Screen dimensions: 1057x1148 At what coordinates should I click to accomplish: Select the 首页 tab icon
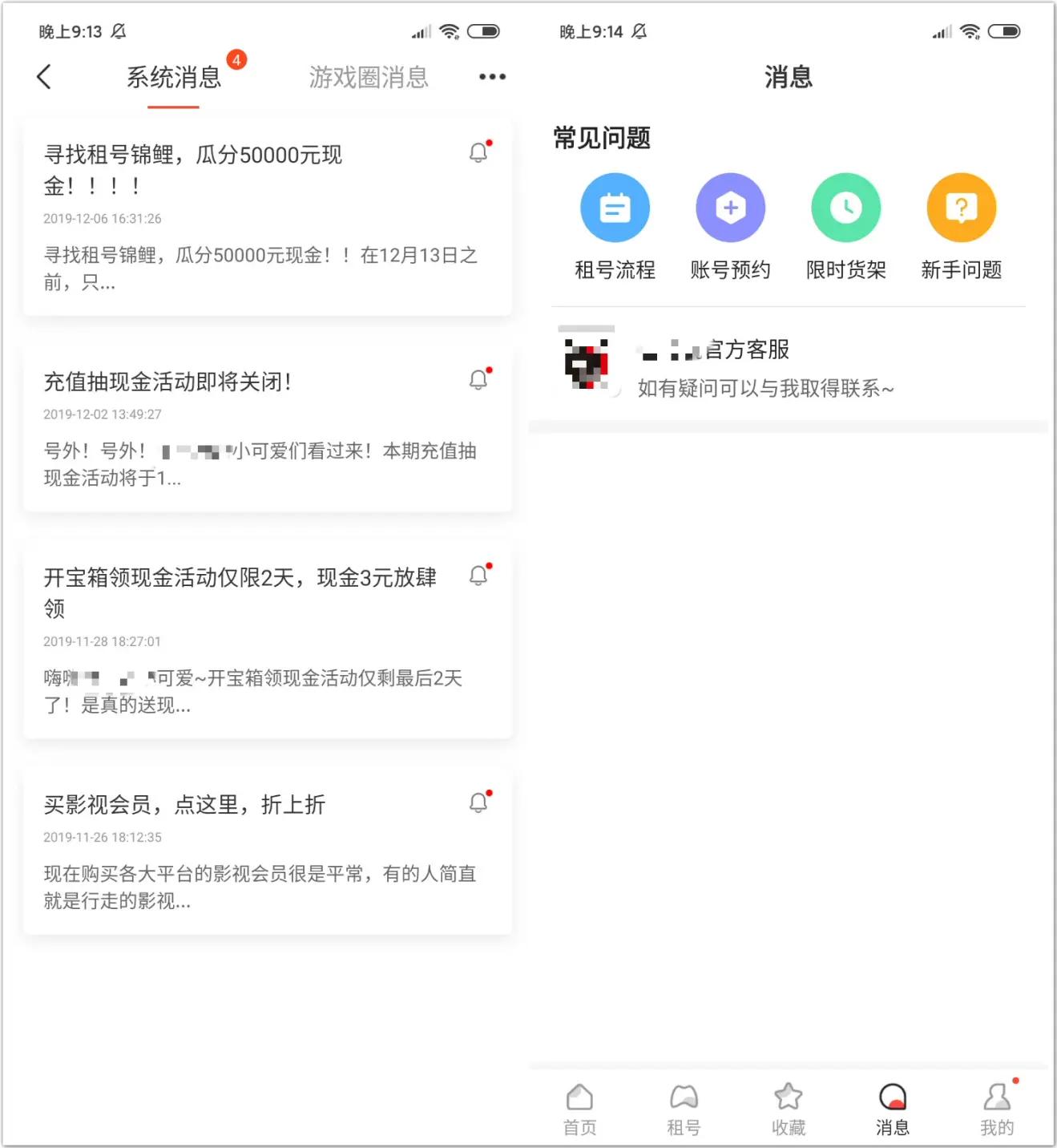[579, 1106]
